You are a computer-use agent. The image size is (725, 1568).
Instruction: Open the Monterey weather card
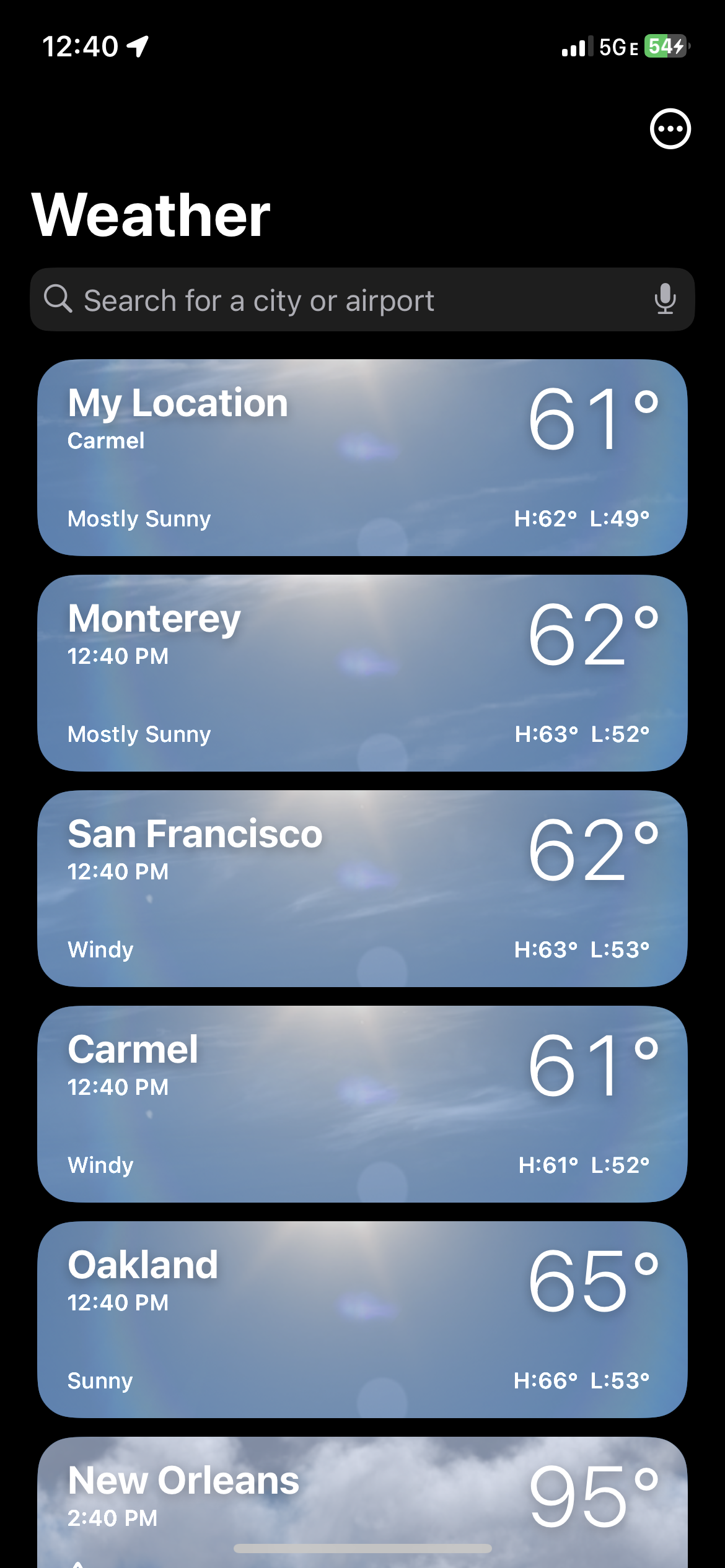pyautogui.click(x=362, y=673)
